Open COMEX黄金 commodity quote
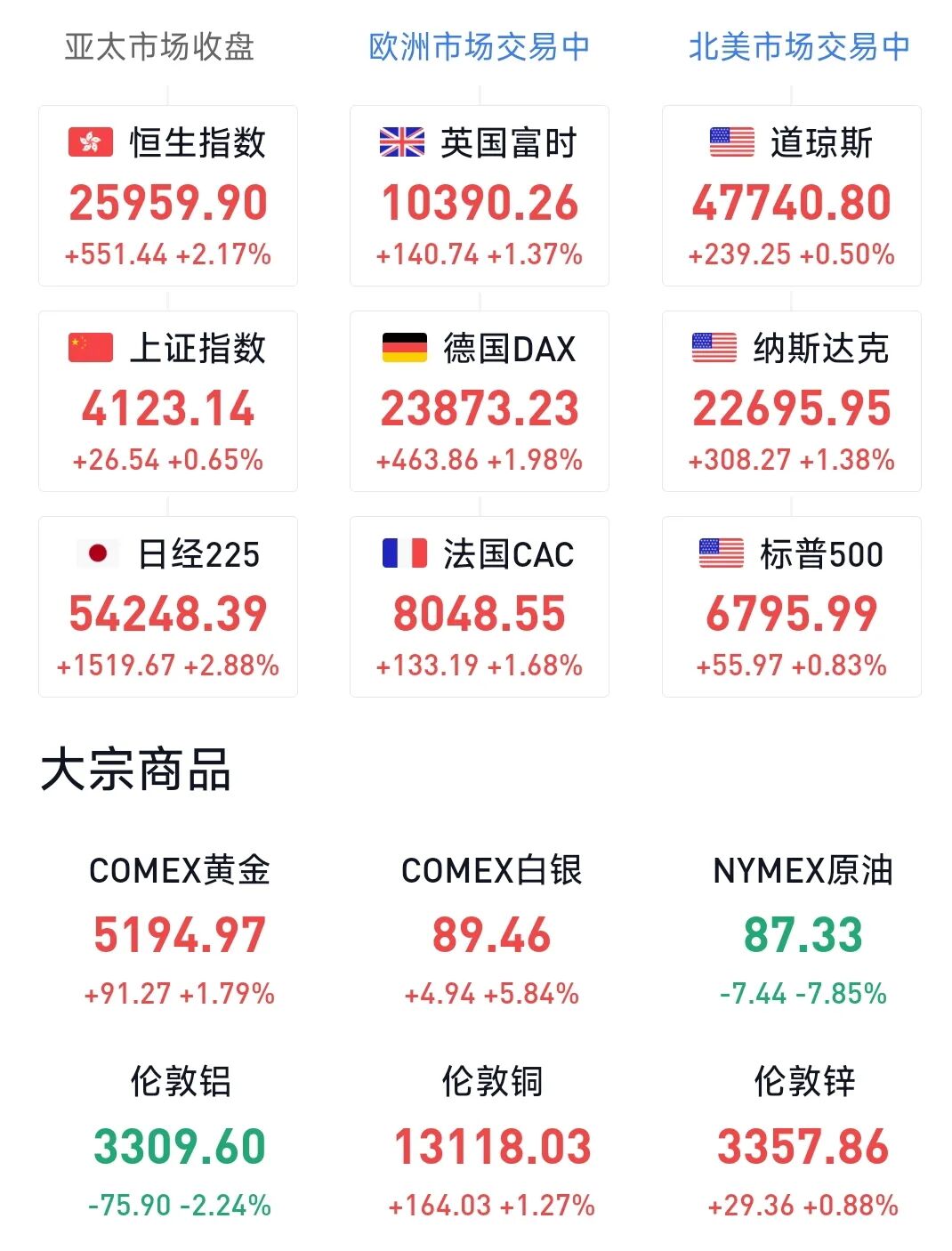This screenshot has width=952, height=1251. 180,932
